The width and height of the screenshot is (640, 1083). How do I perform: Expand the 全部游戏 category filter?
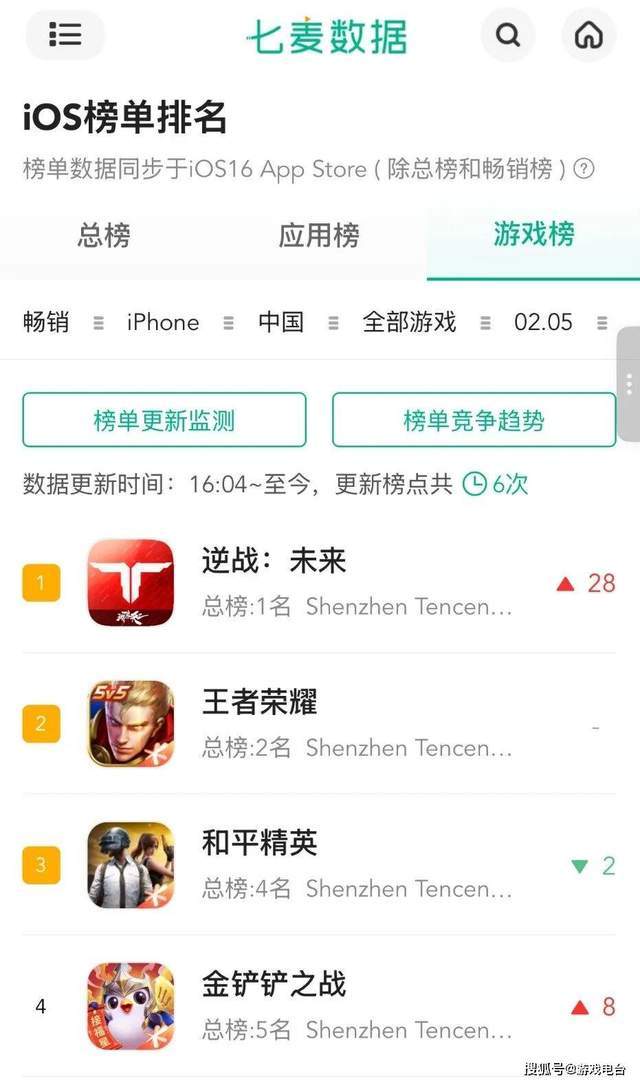(x=426, y=322)
